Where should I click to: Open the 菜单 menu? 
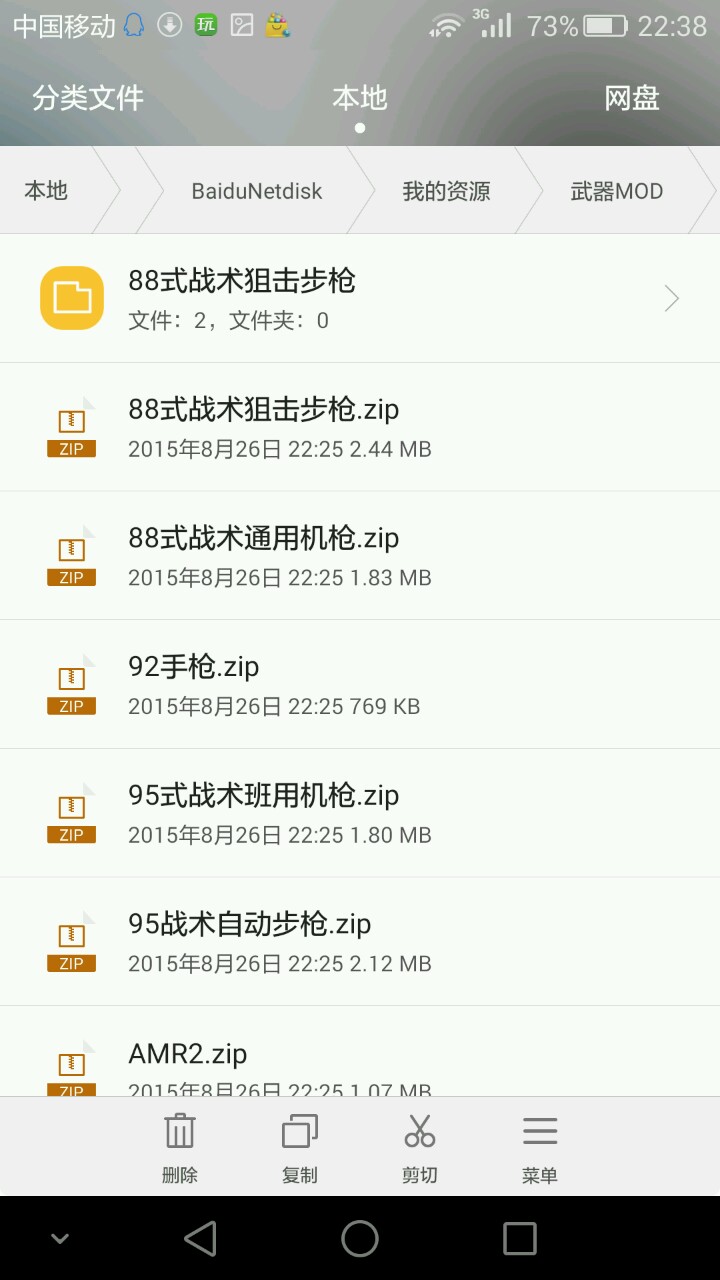point(540,1147)
